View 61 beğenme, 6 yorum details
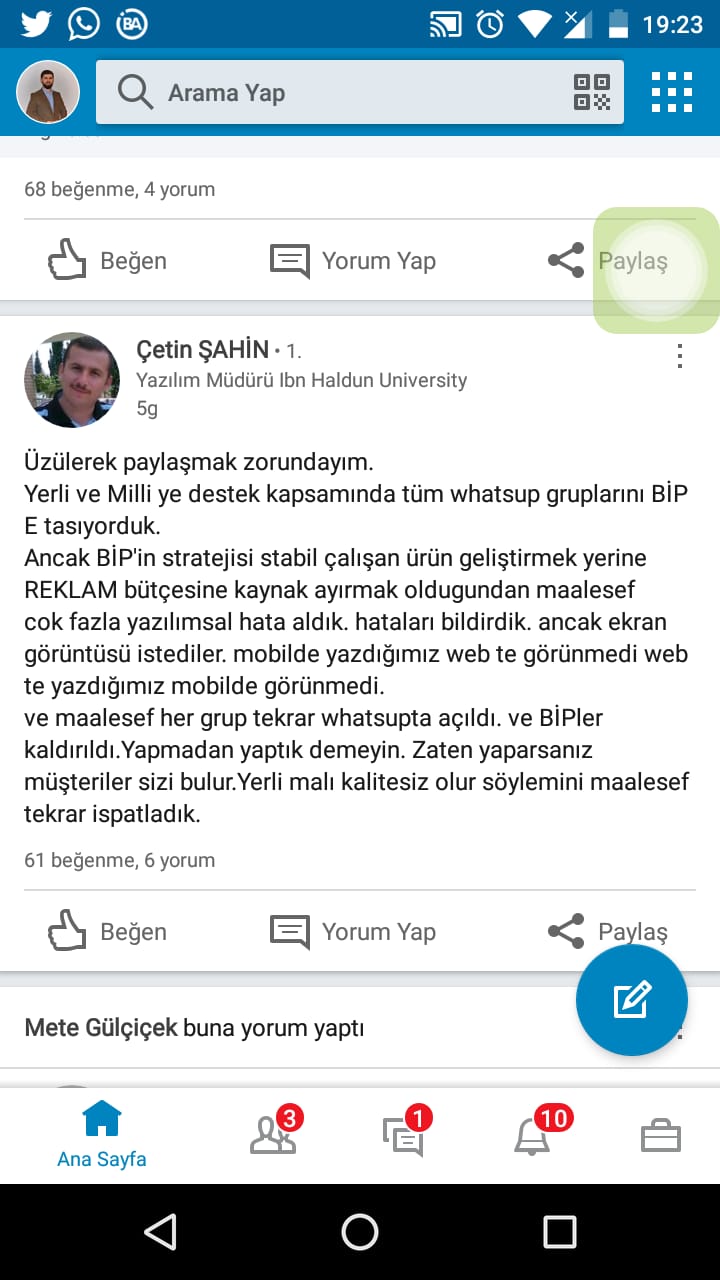This screenshot has height=1280, width=720. (119, 860)
